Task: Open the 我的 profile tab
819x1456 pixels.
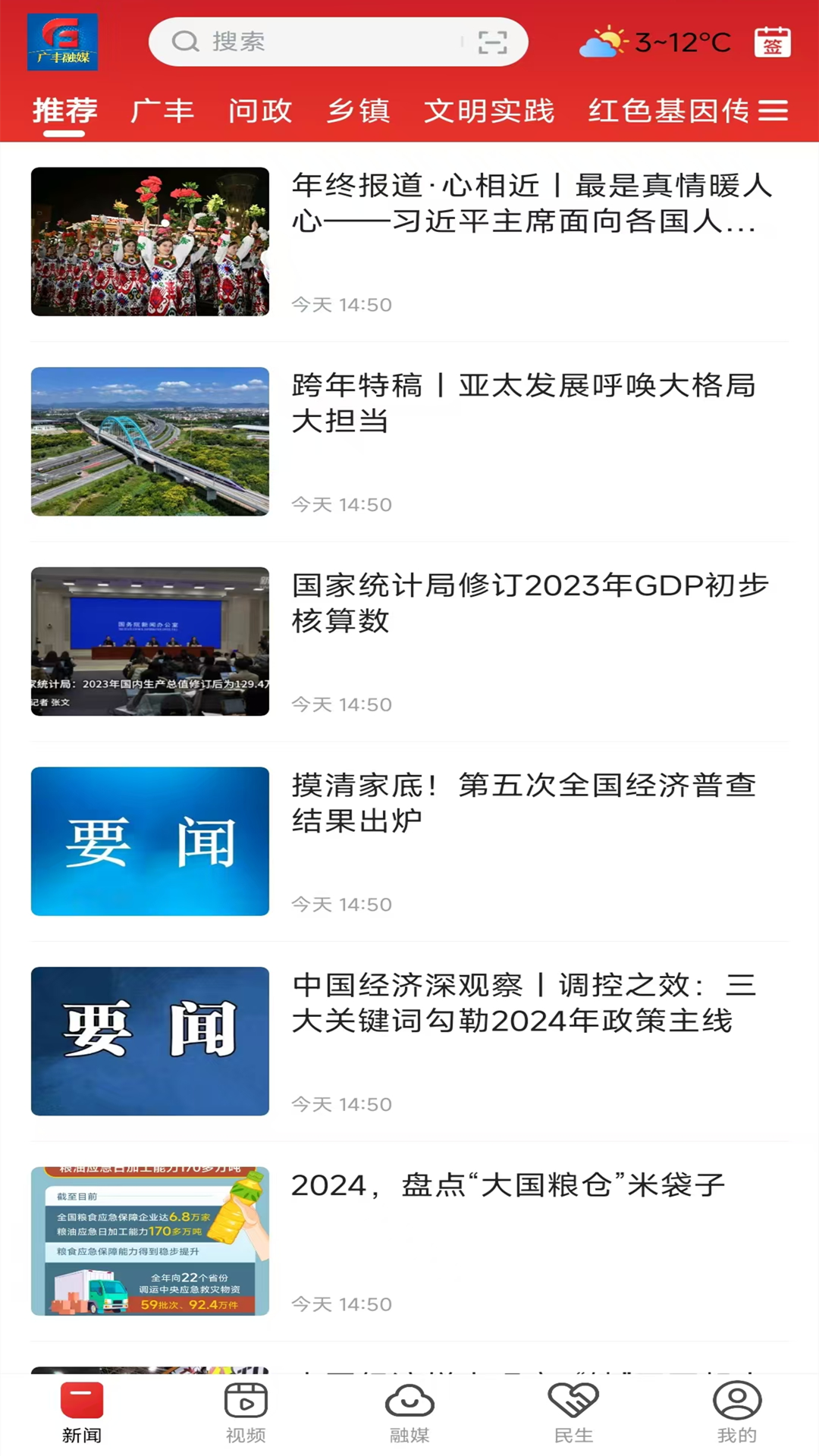Action: pyautogui.click(x=736, y=1412)
